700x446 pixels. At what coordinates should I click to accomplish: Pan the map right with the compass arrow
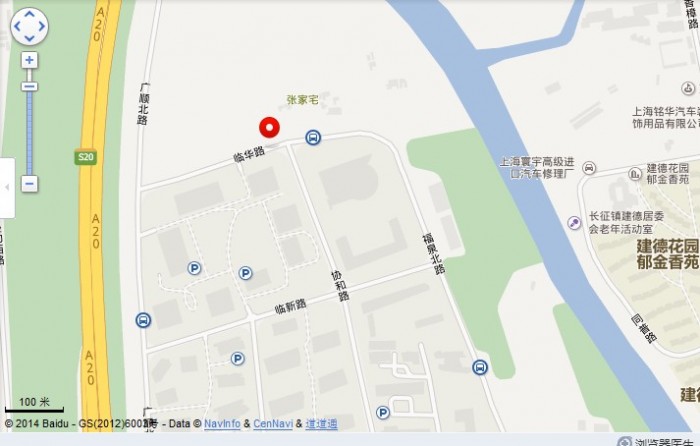[41, 27]
